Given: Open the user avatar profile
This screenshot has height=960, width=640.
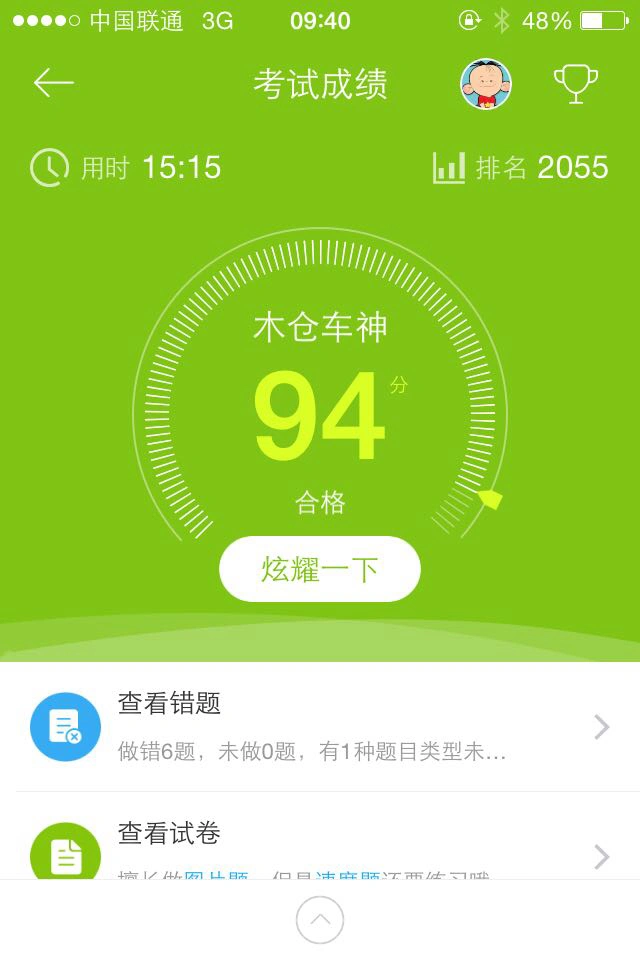Looking at the screenshot, I should point(485,84).
